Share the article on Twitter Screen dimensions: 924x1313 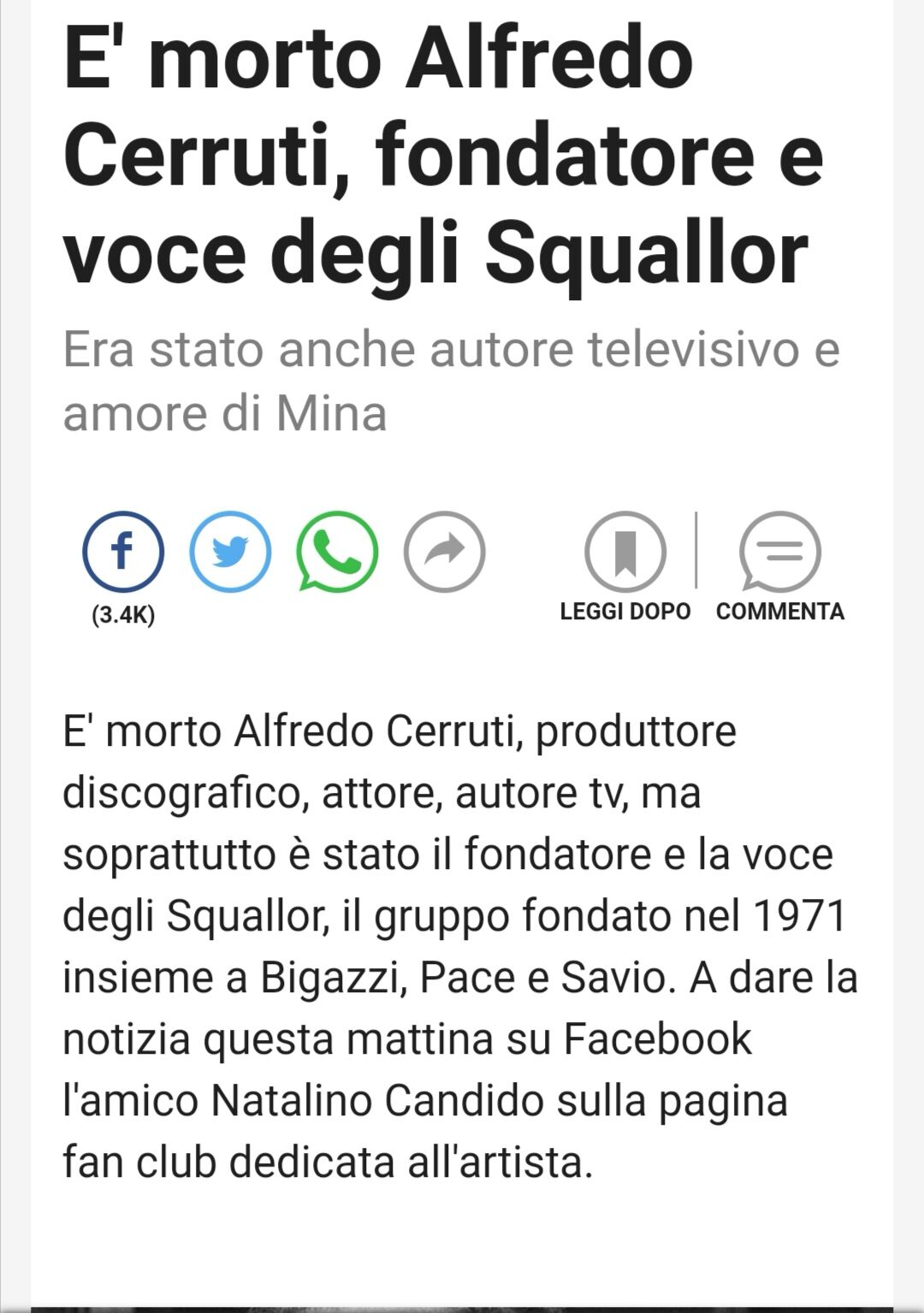(x=230, y=552)
